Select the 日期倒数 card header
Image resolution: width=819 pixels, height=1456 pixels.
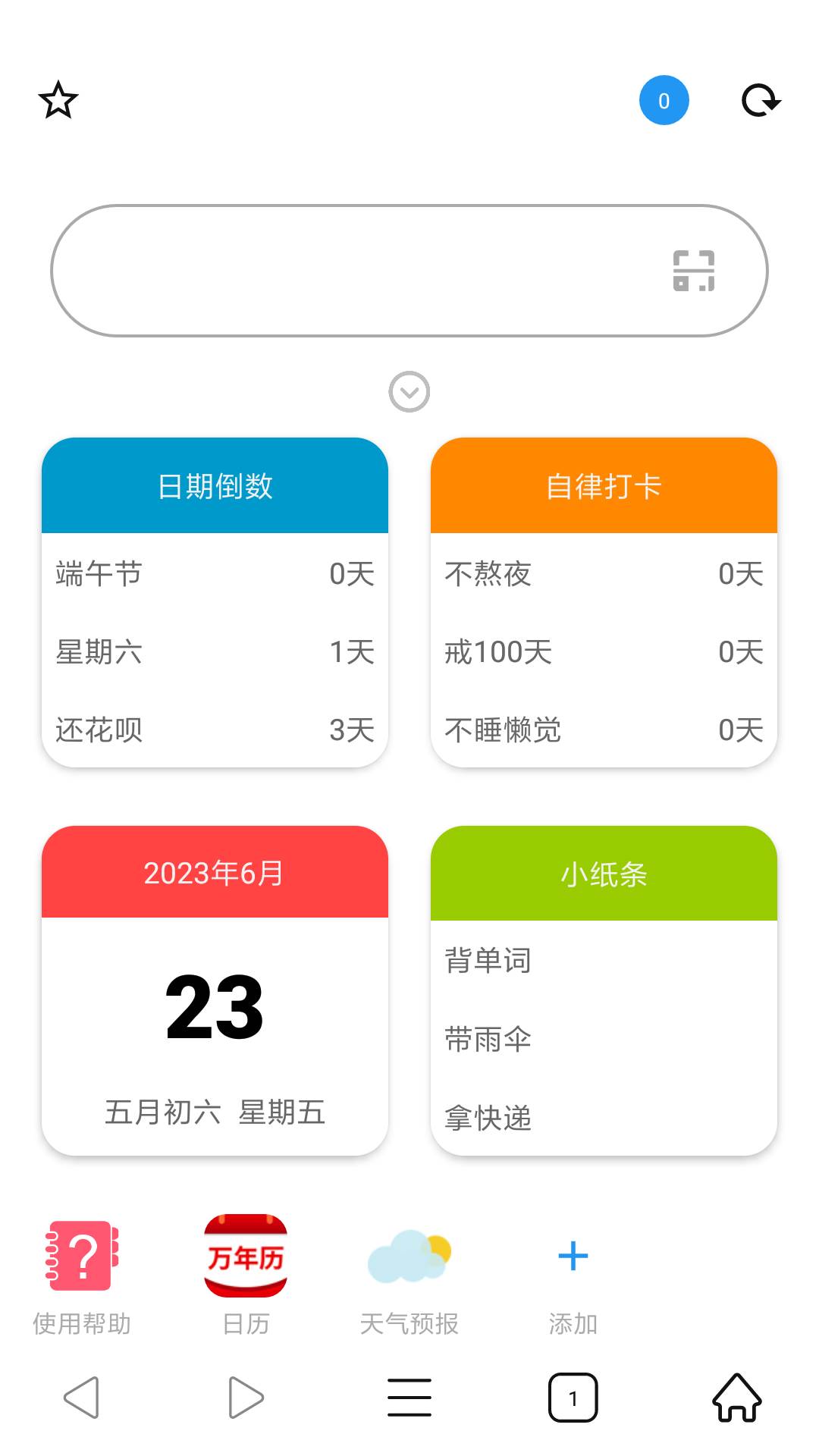215,486
